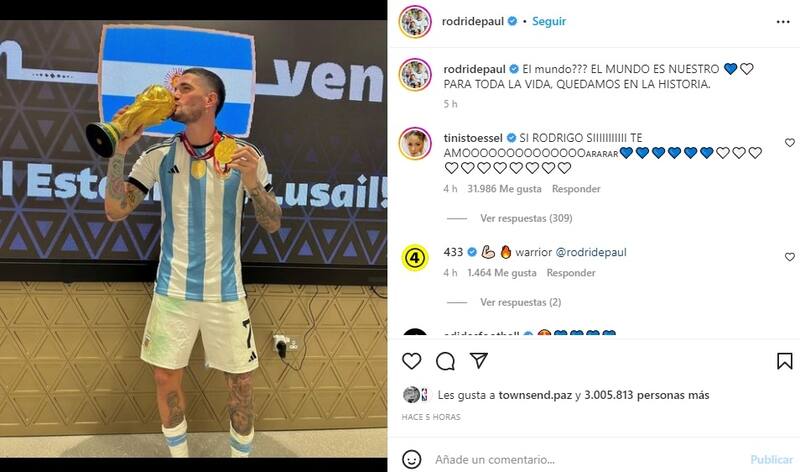Open the emoji picker for the comment box
800x472 pixels.
click(x=412, y=459)
